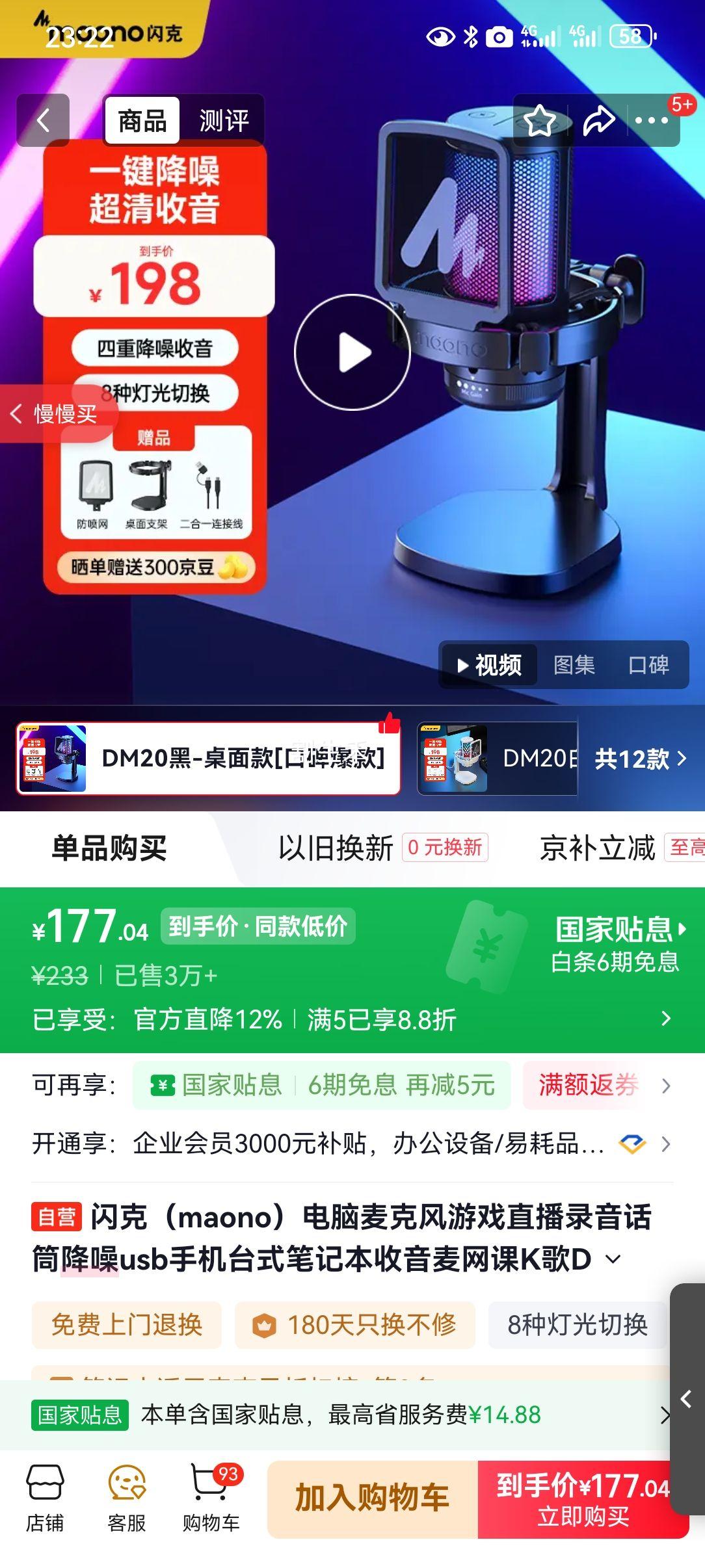
Task: Open the 图集 media tab
Action: (575, 665)
